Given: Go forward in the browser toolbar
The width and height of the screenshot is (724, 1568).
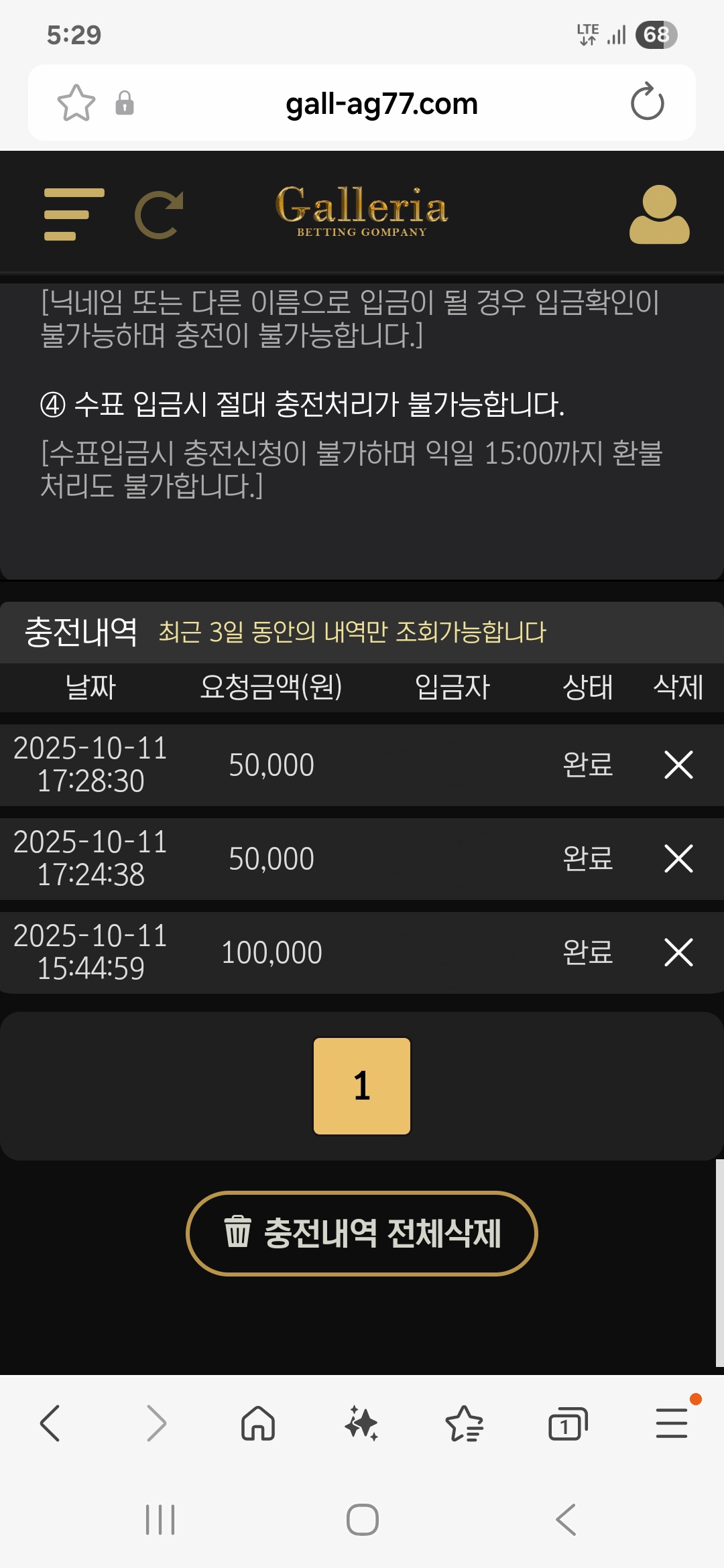Looking at the screenshot, I should click(x=156, y=1423).
